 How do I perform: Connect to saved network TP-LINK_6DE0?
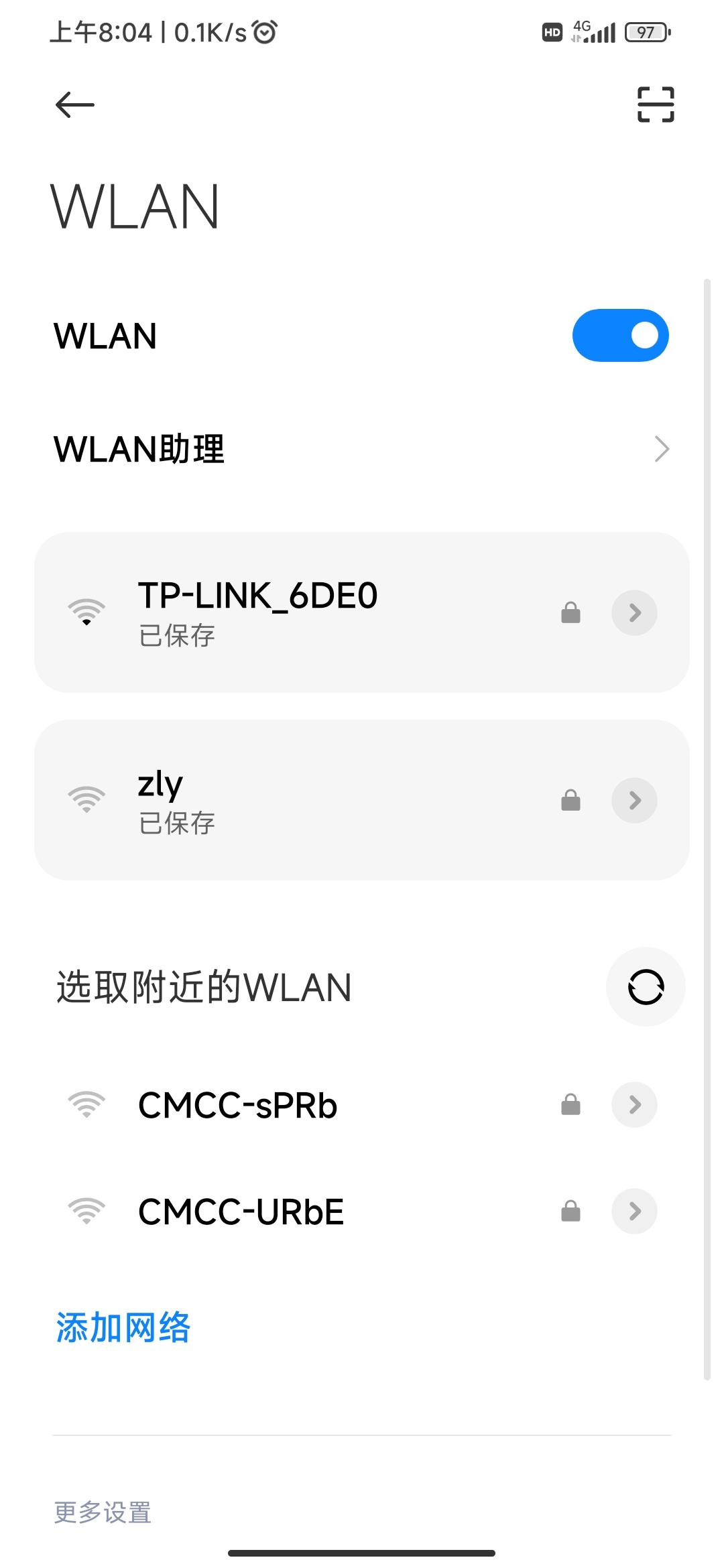[x=362, y=612]
